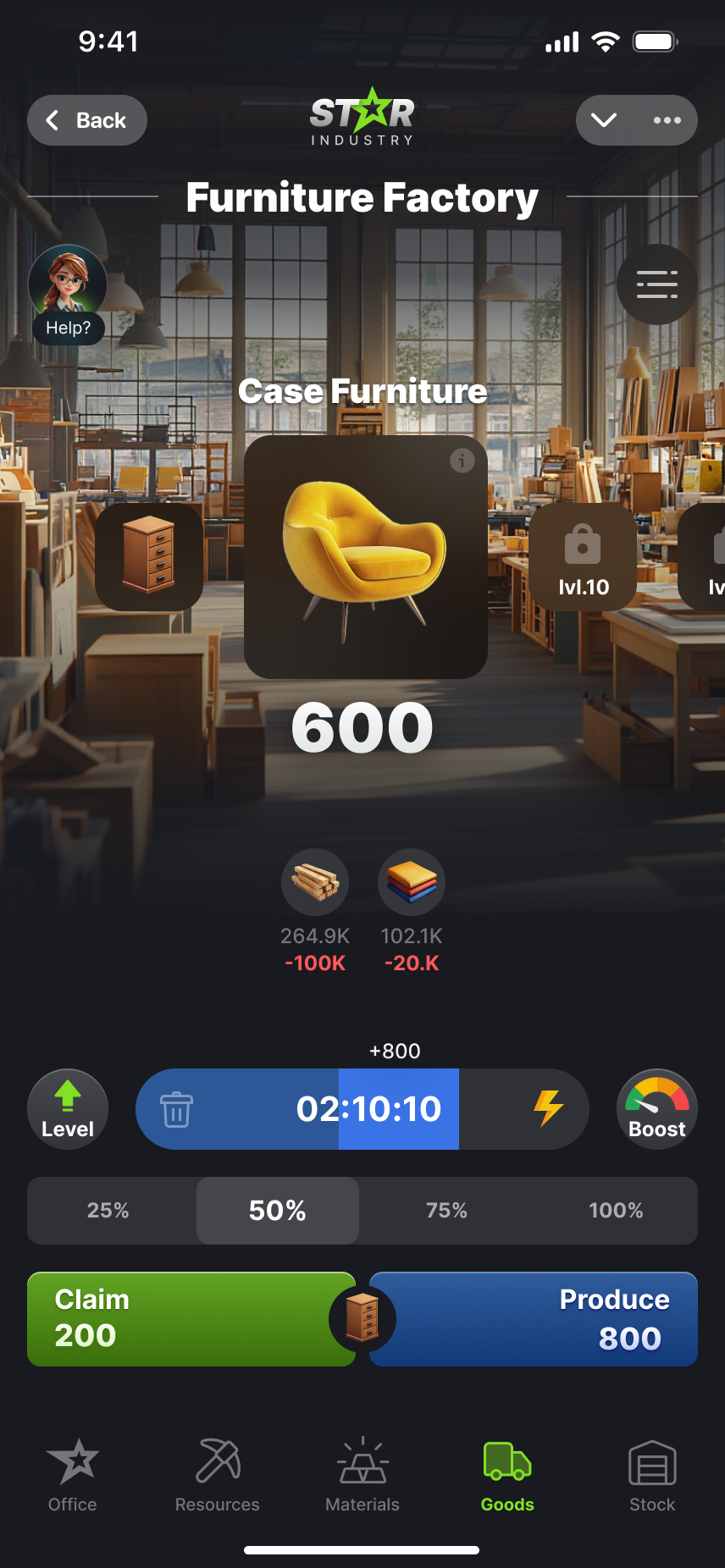Show info for the yellow armchair
Image resolution: width=725 pixels, height=1568 pixels.
click(x=462, y=461)
